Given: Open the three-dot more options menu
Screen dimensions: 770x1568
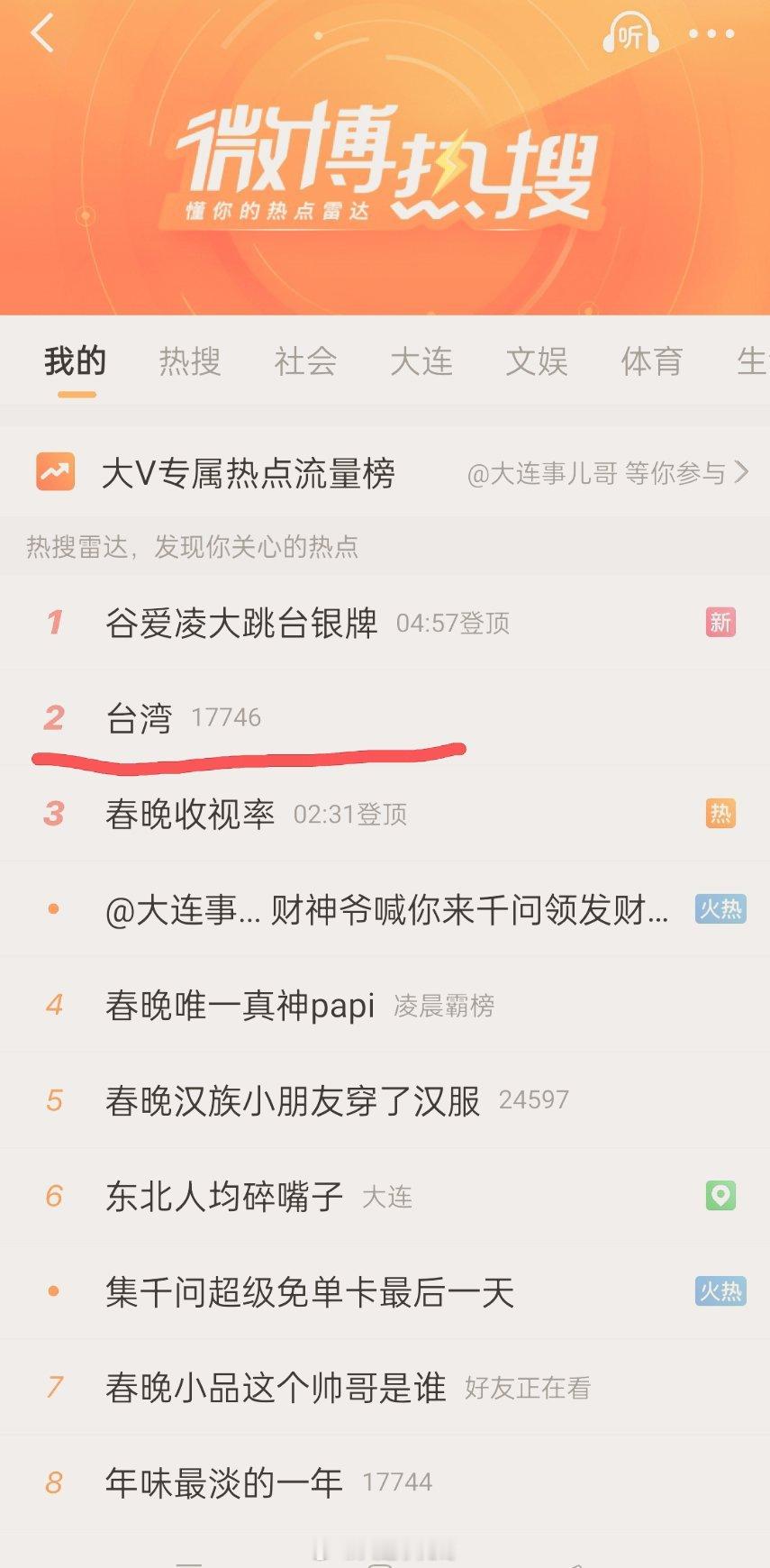Looking at the screenshot, I should point(709,33).
